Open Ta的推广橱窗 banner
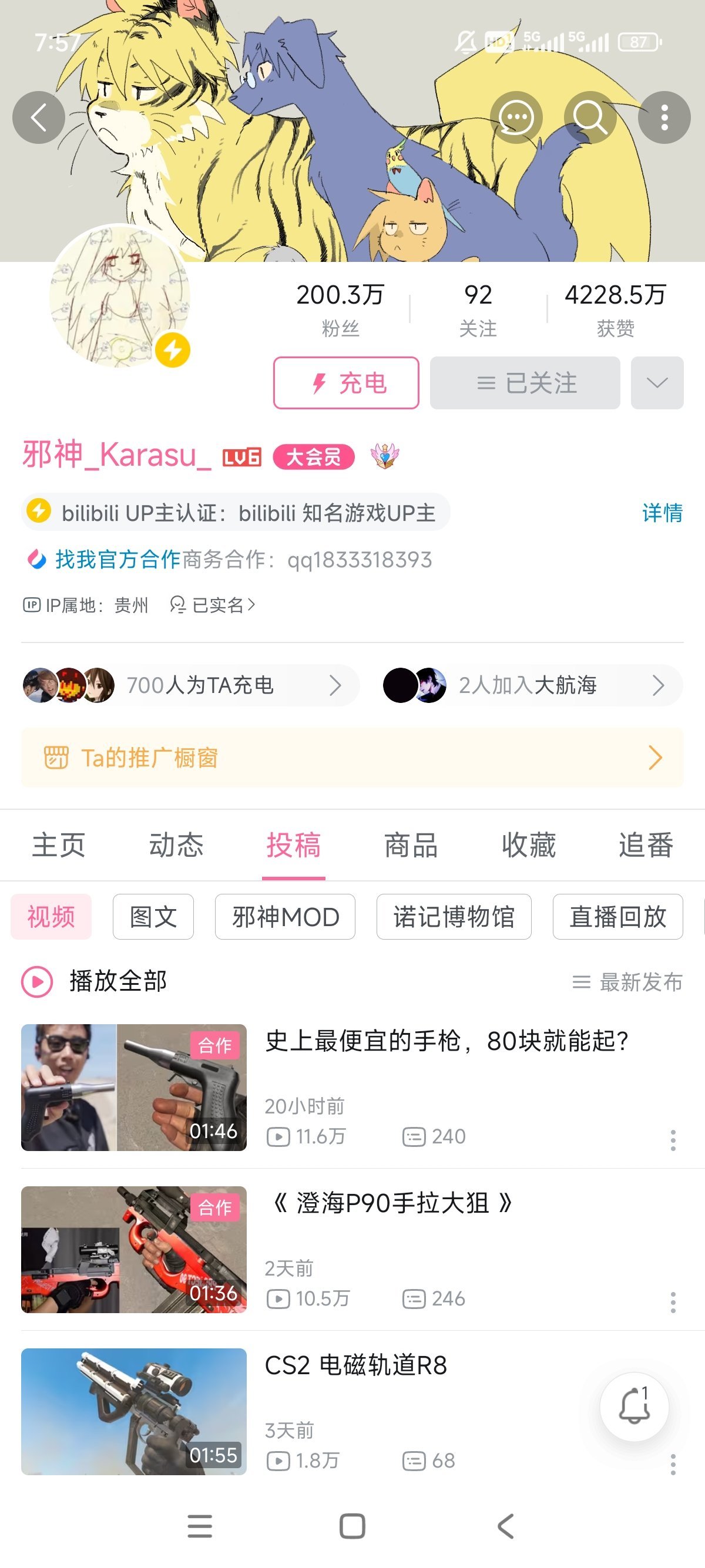The width and height of the screenshot is (705, 1568). 352,758
